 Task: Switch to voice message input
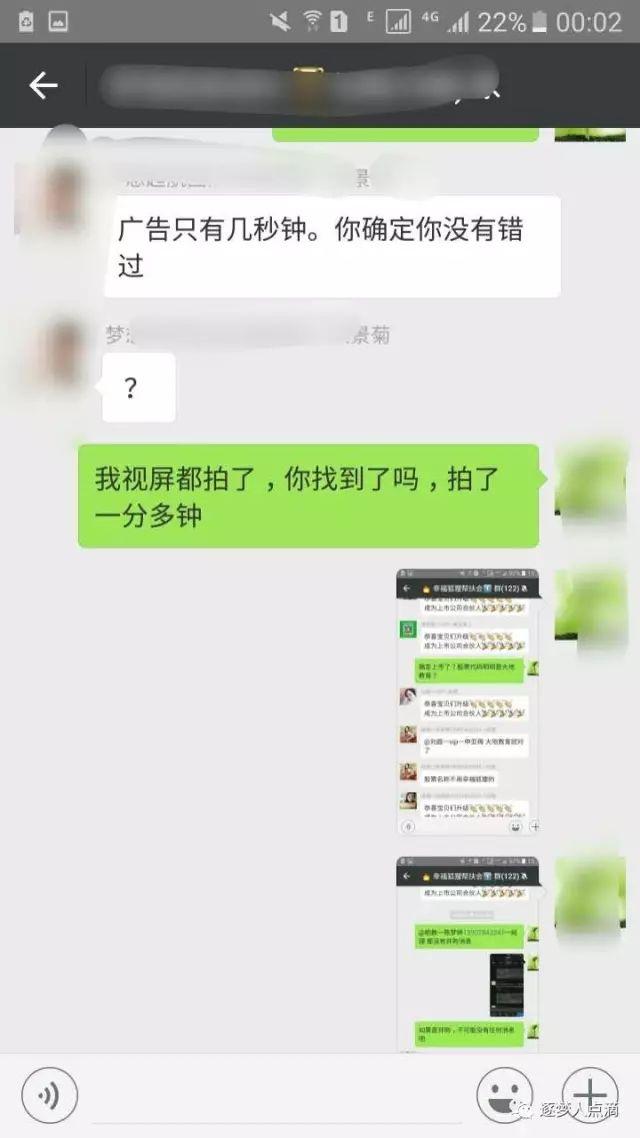(49, 1094)
